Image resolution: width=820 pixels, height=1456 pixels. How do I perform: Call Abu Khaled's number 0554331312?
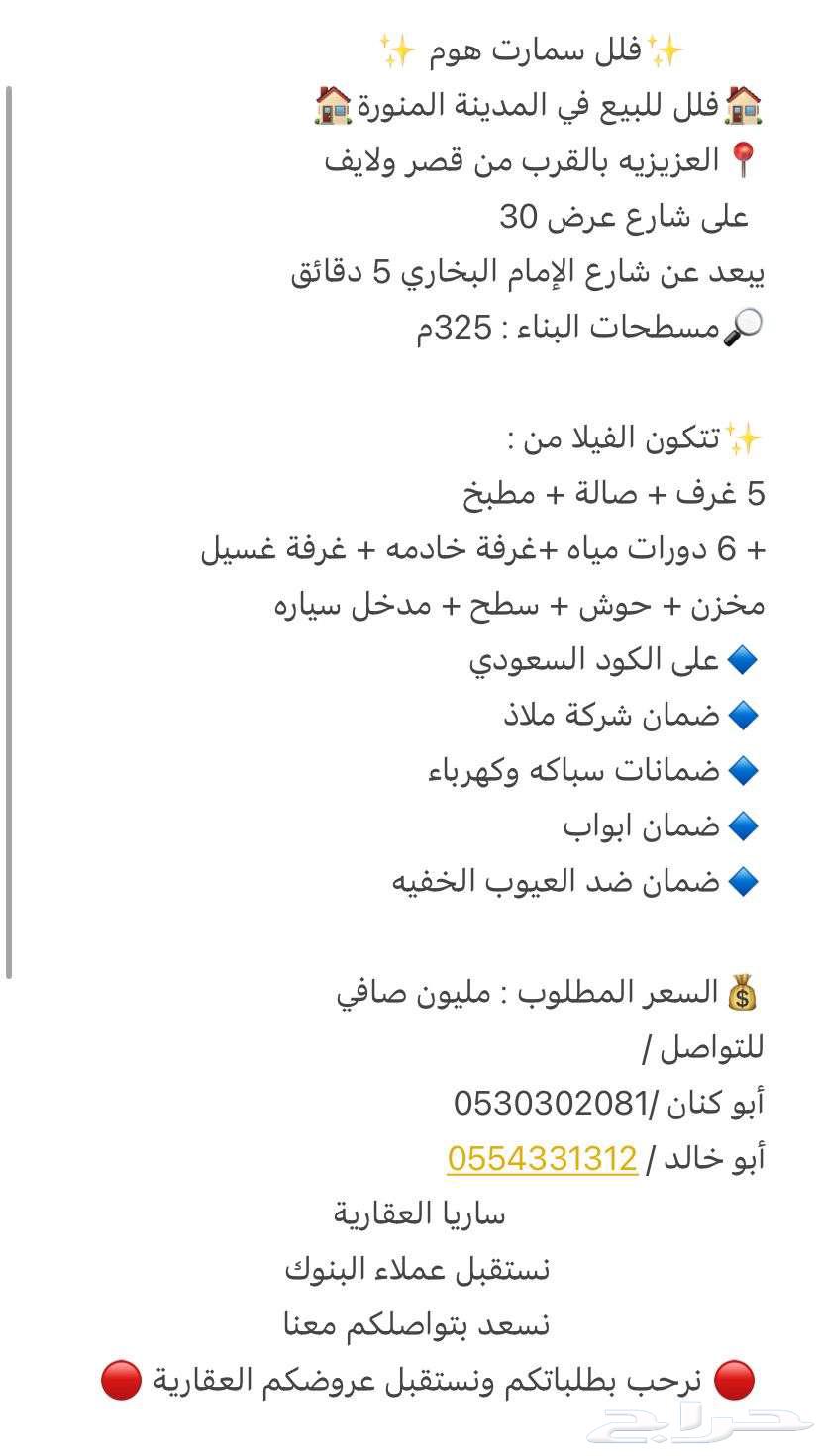(x=542, y=1158)
